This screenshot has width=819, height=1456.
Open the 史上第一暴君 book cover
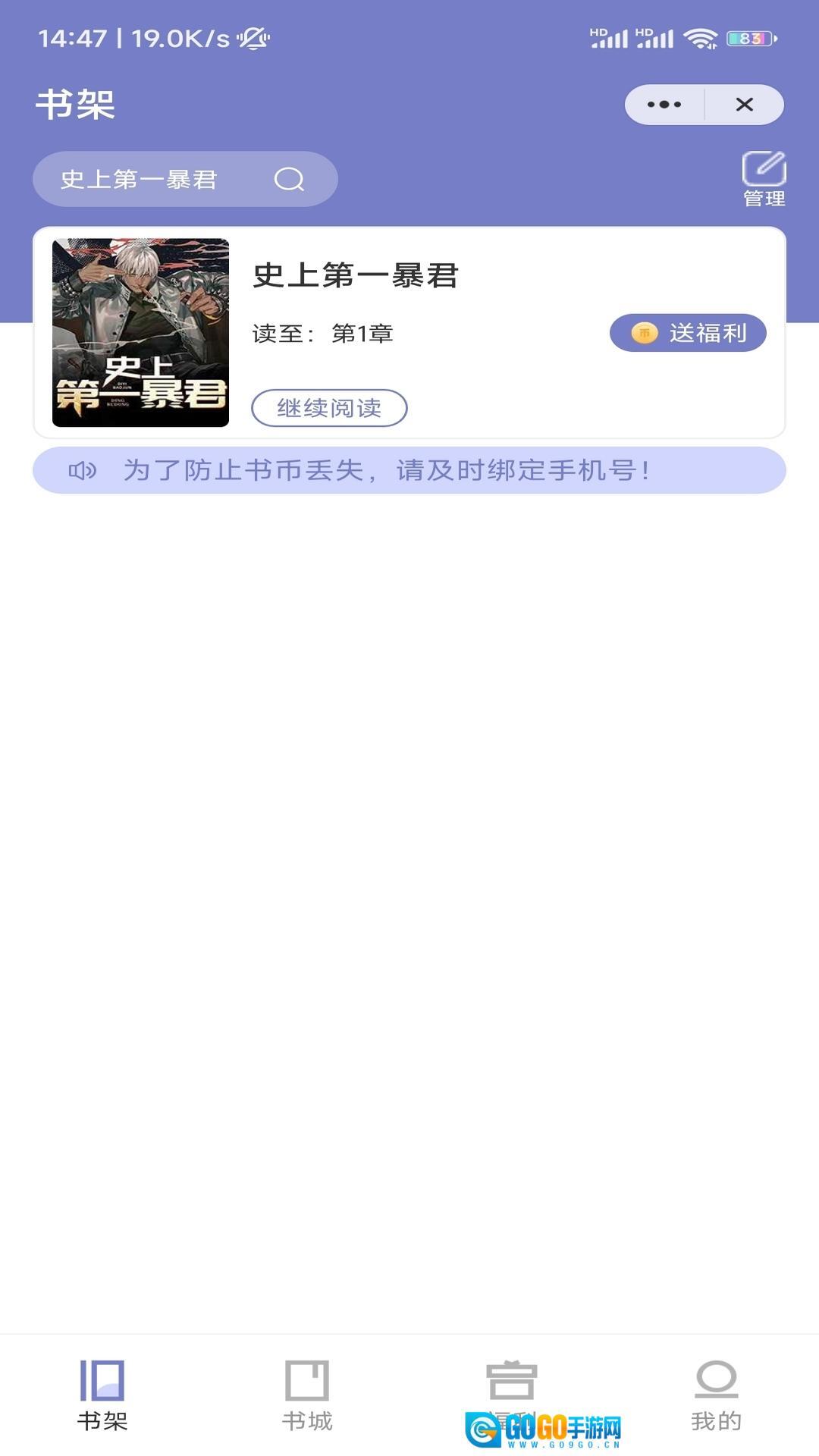(x=140, y=332)
